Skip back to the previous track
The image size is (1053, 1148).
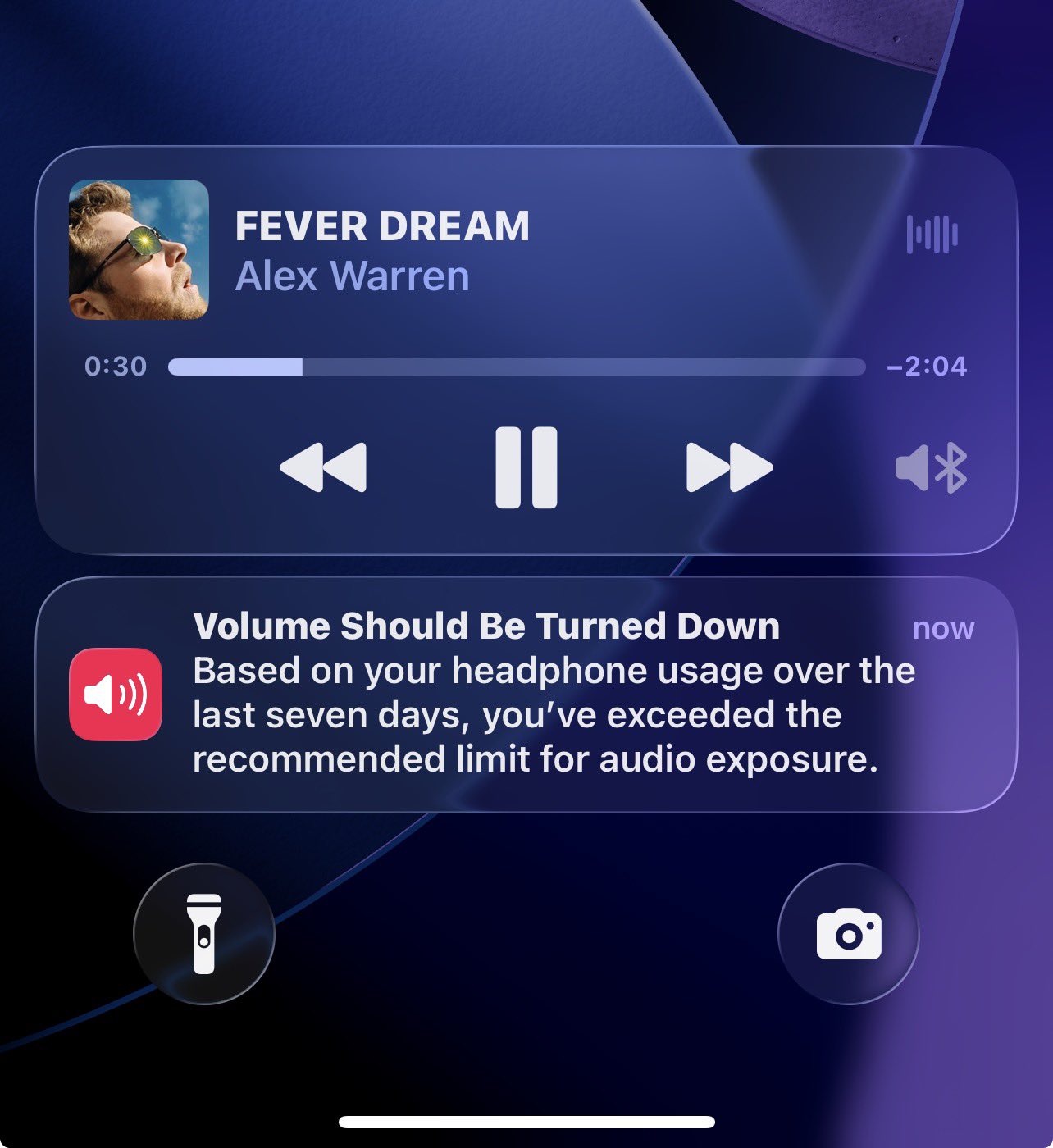click(x=323, y=467)
